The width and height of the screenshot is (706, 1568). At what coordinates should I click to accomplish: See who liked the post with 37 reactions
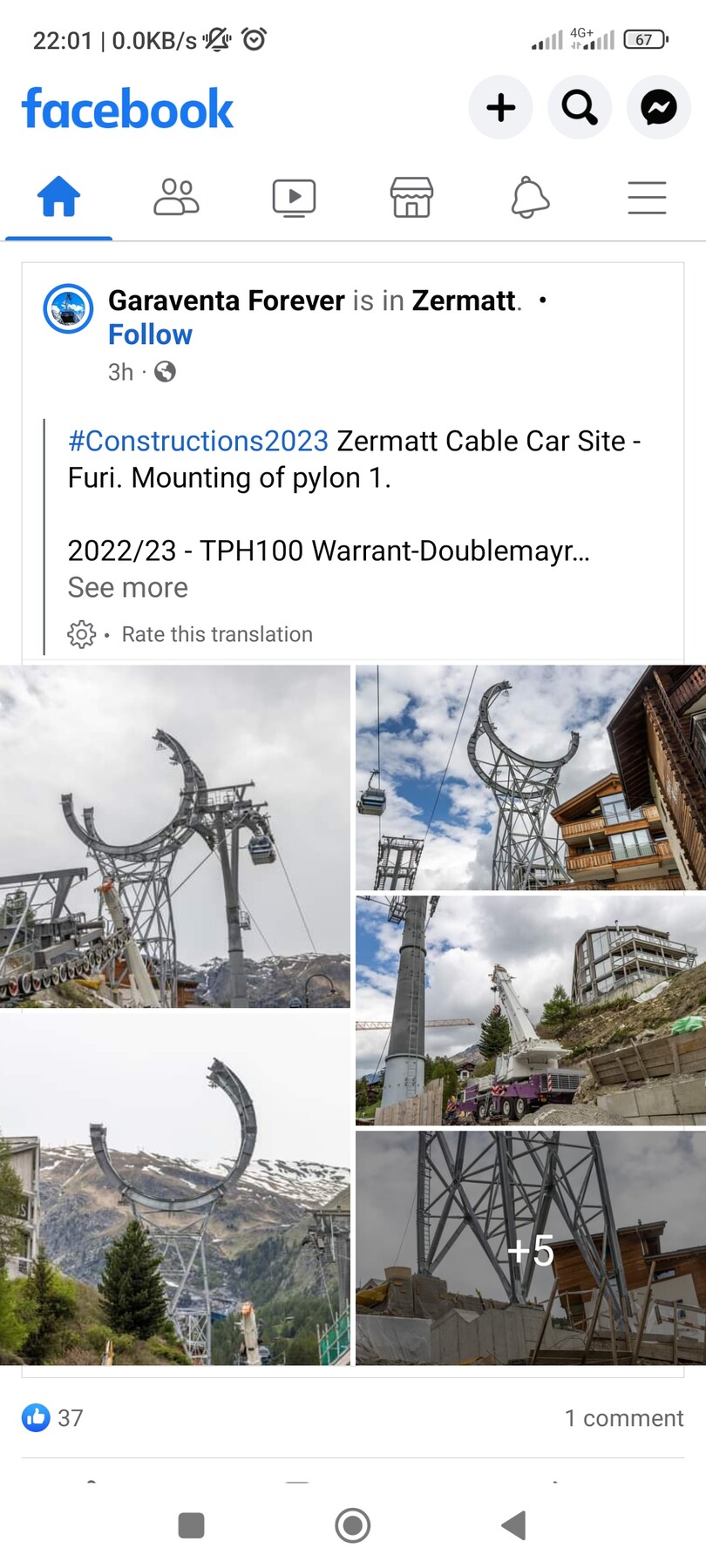click(x=52, y=1418)
